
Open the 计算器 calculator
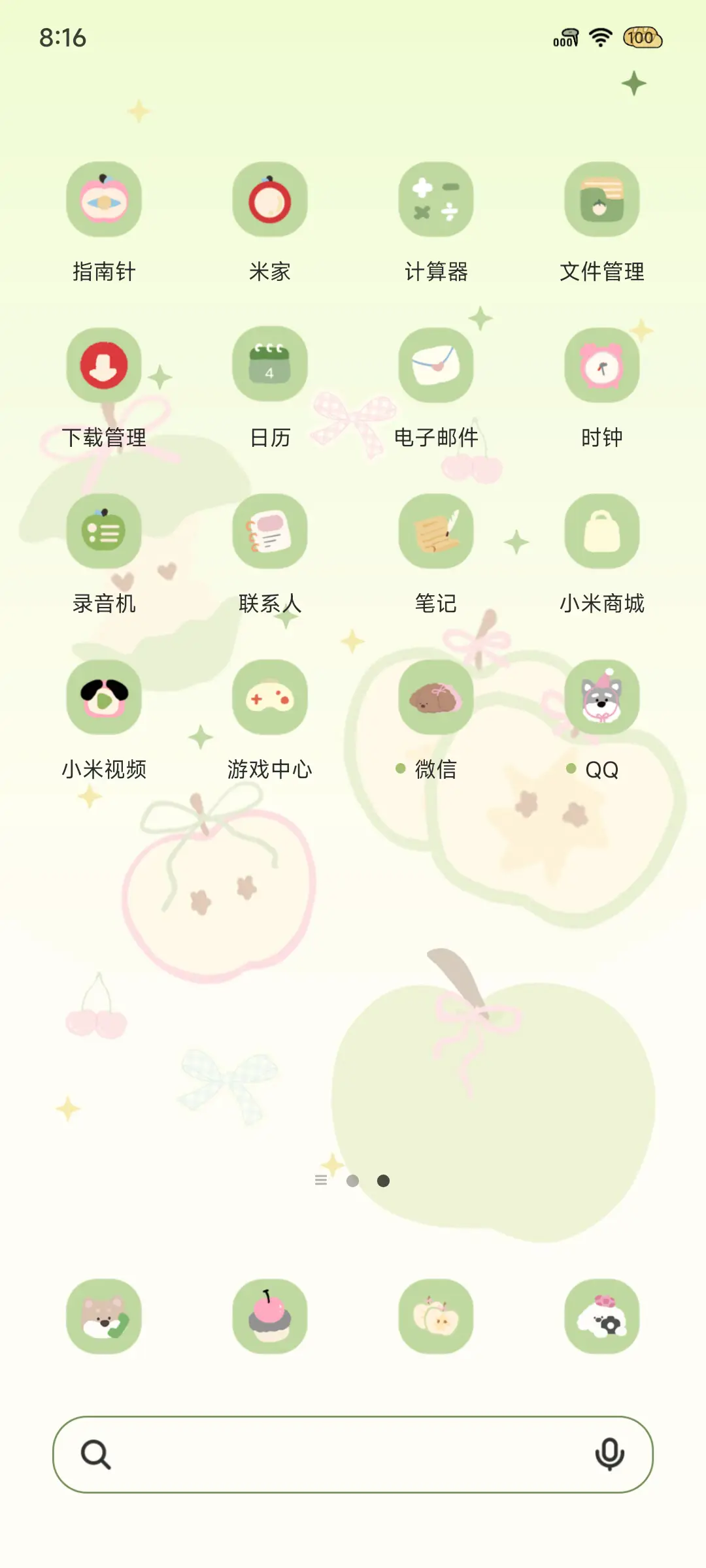(x=435, y=201)
